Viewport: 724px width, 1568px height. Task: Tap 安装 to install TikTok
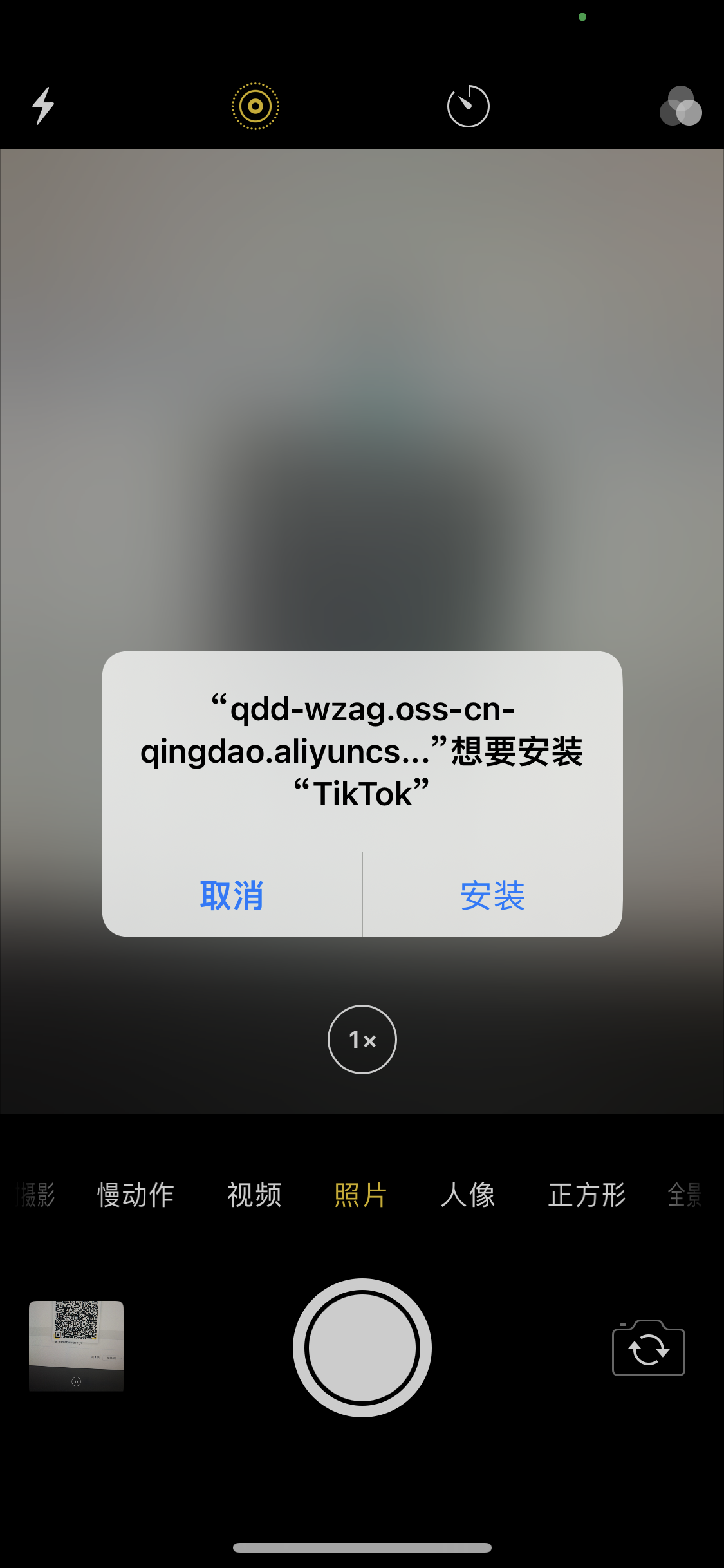(x=492, y=895)
